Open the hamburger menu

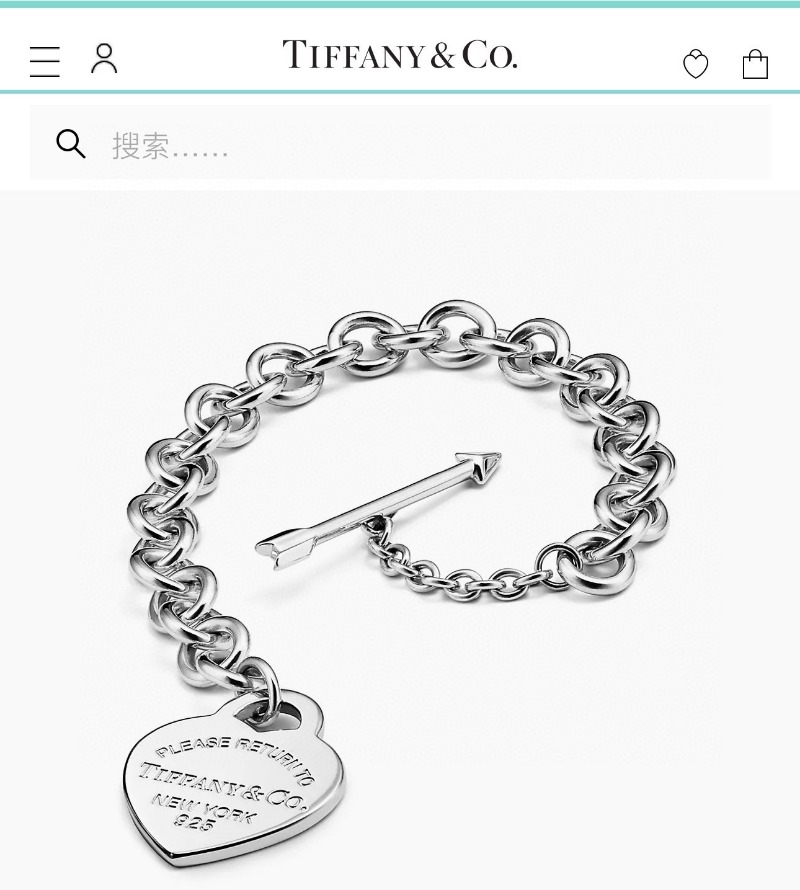pyautogui.click(x=45, y=62)
